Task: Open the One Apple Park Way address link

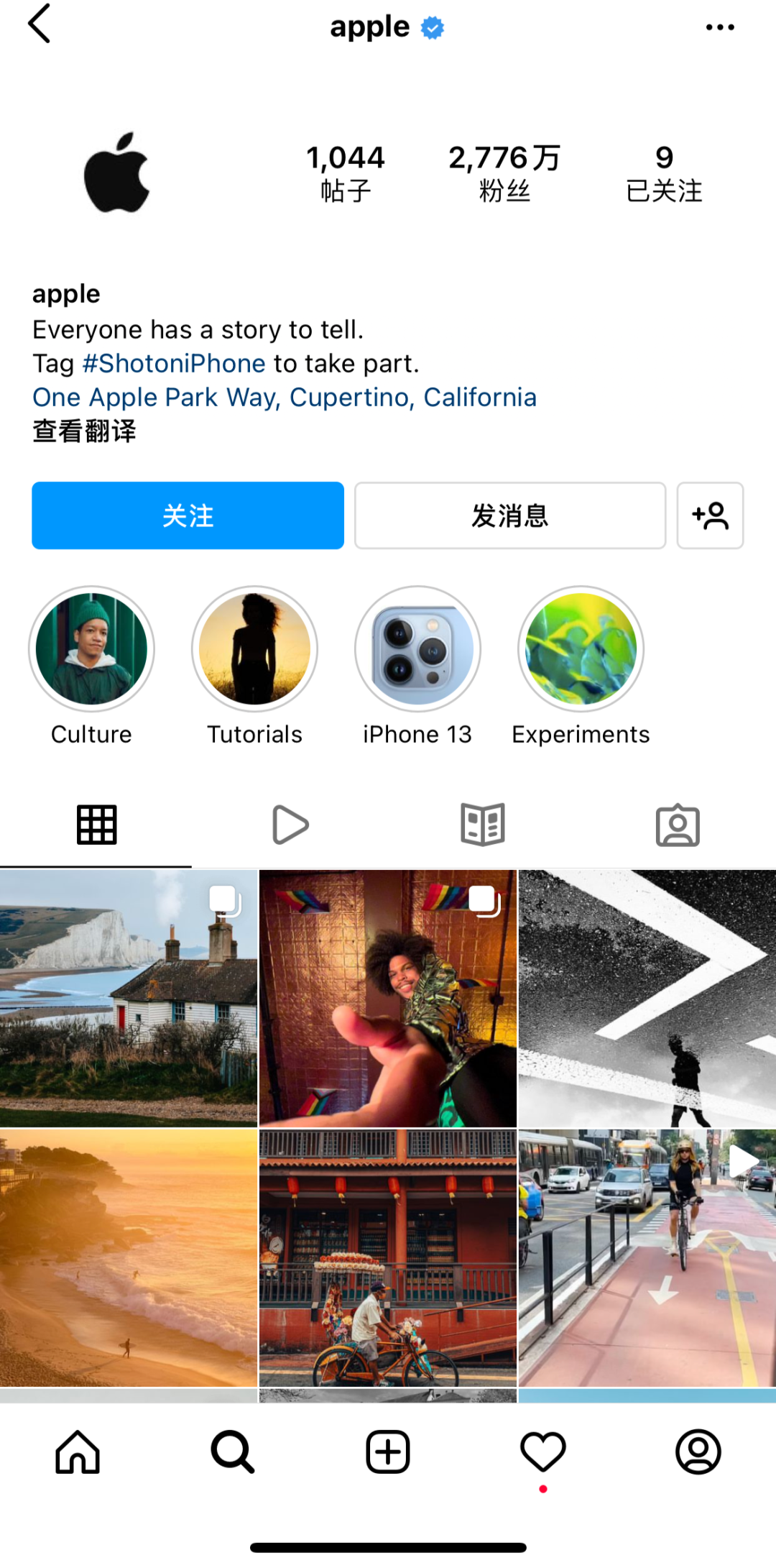Action: [285, 398]
